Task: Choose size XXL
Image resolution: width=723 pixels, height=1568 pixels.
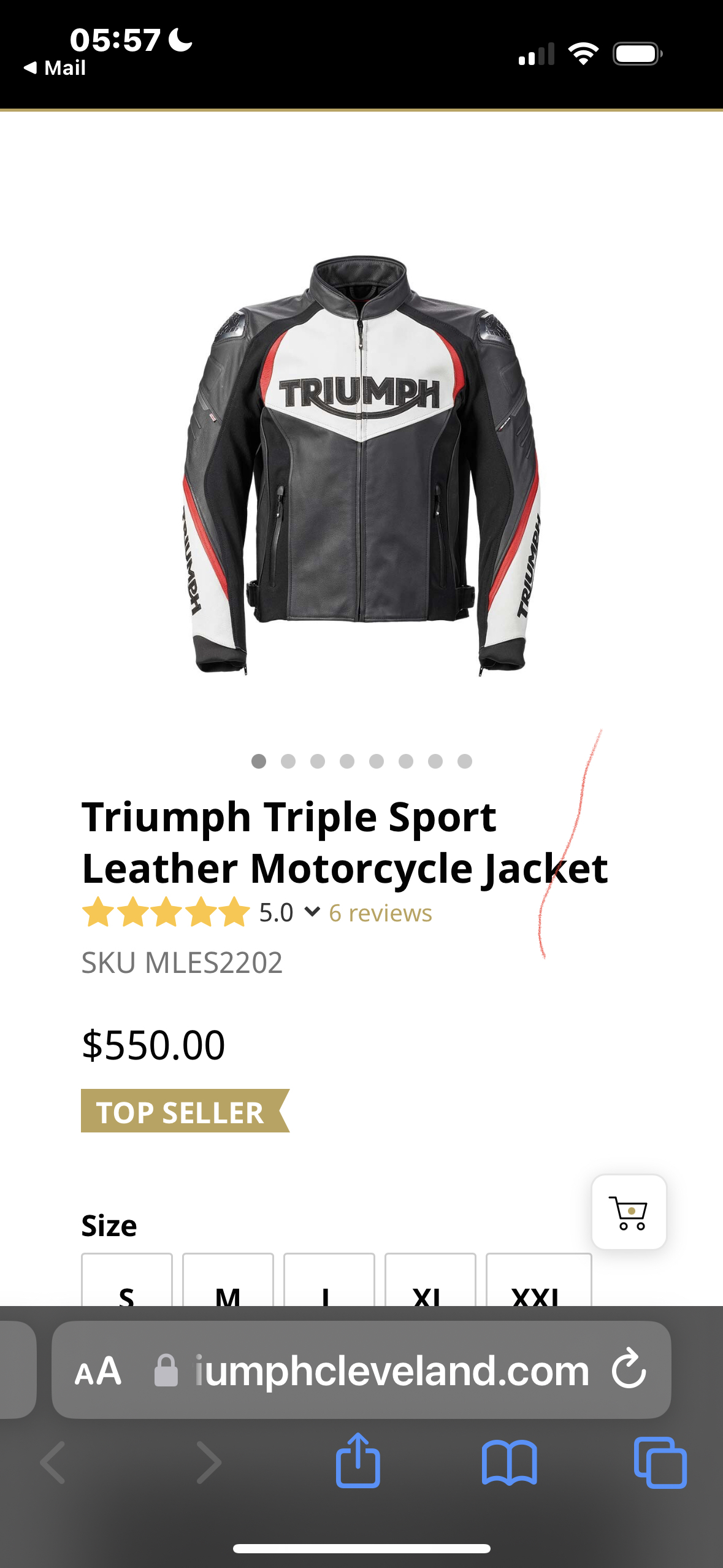Action: point(538,1282)
